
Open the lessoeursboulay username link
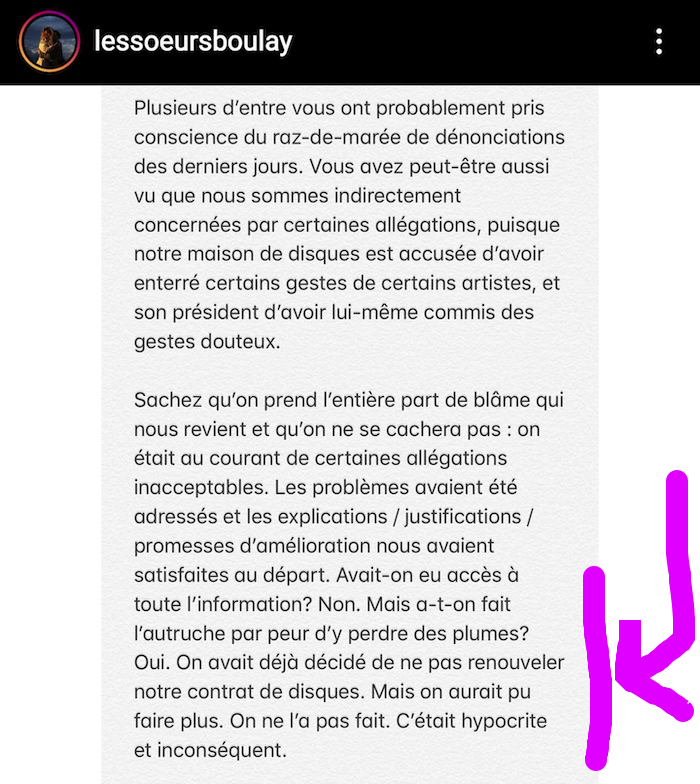coord(192,42)
